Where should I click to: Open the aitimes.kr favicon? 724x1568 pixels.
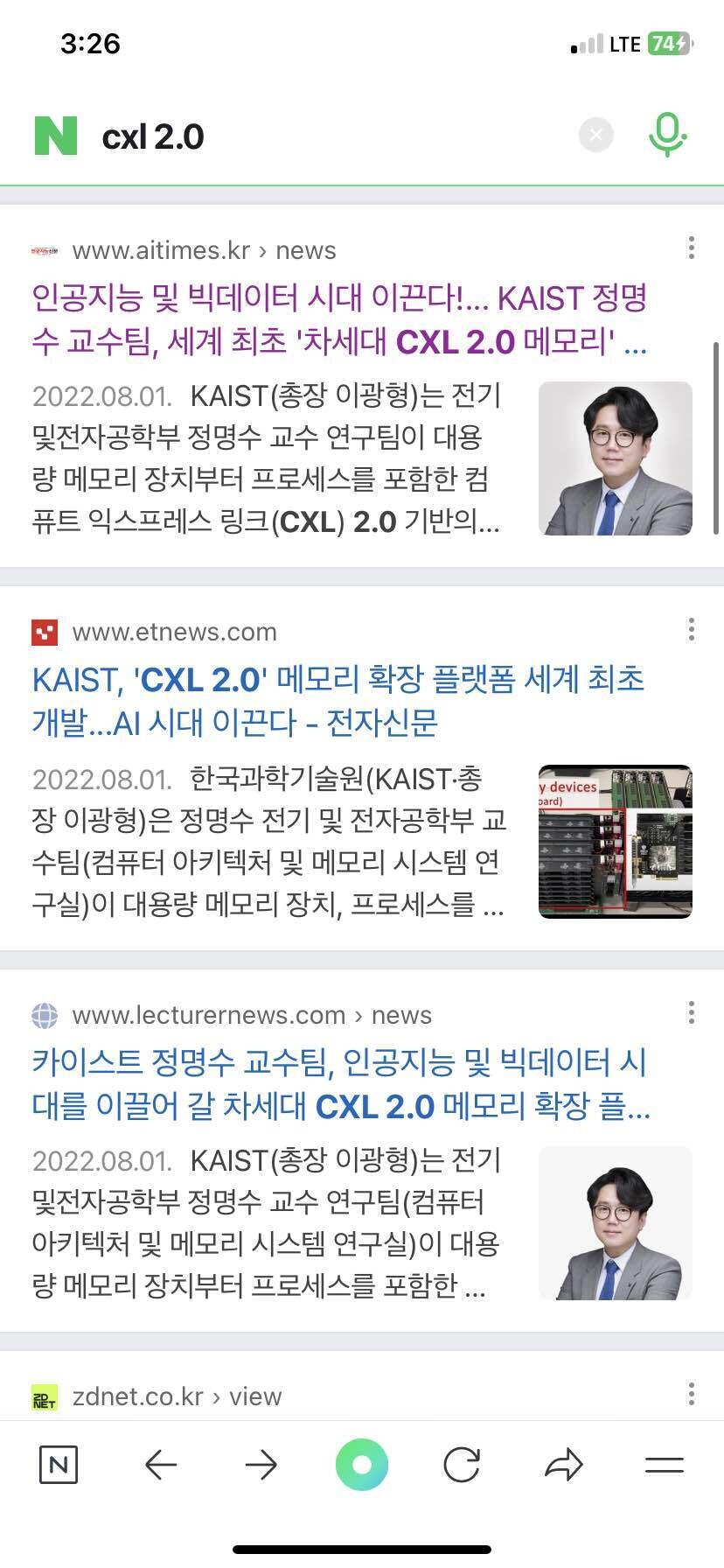pyautogui.click(x=45, y=249)
